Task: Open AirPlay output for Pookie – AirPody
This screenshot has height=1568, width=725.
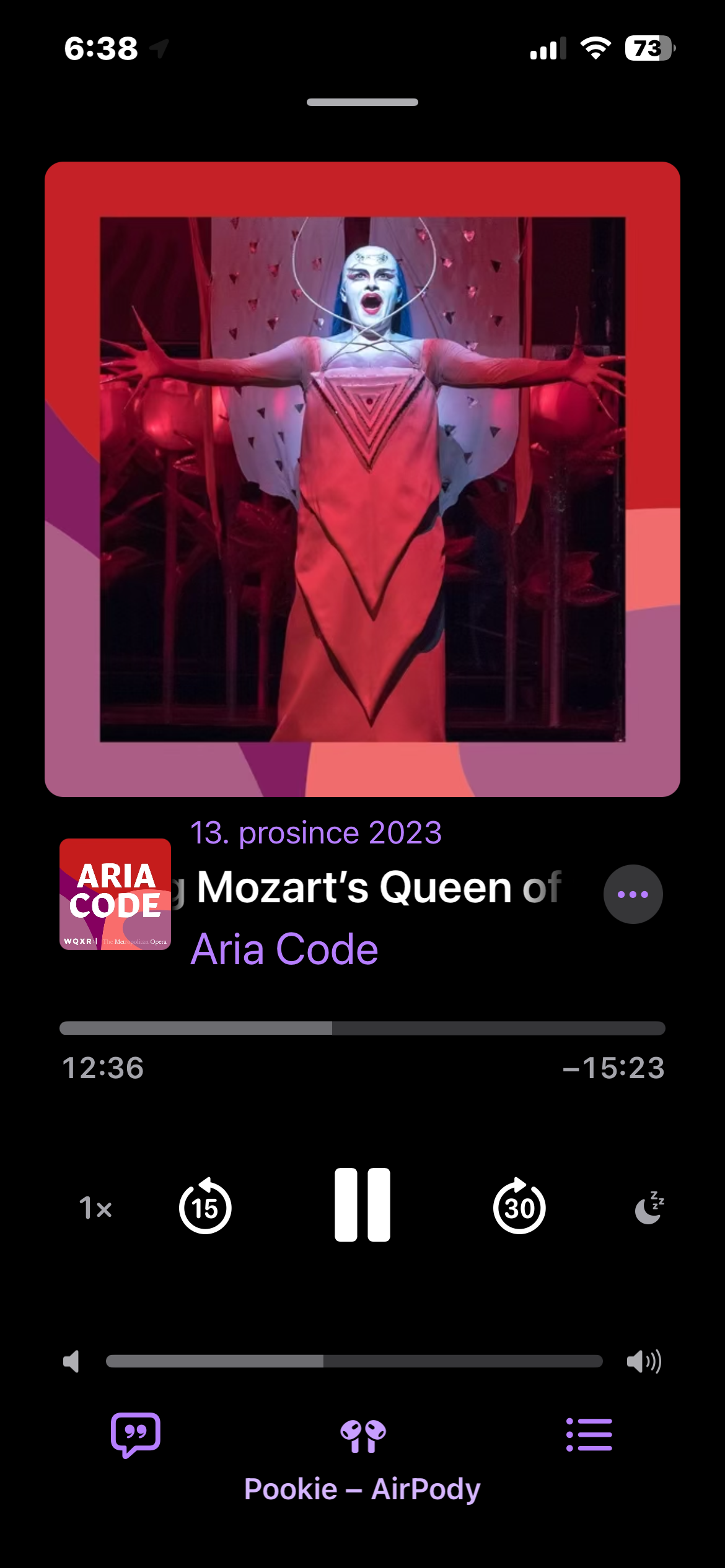Action: coord(362,1437)
